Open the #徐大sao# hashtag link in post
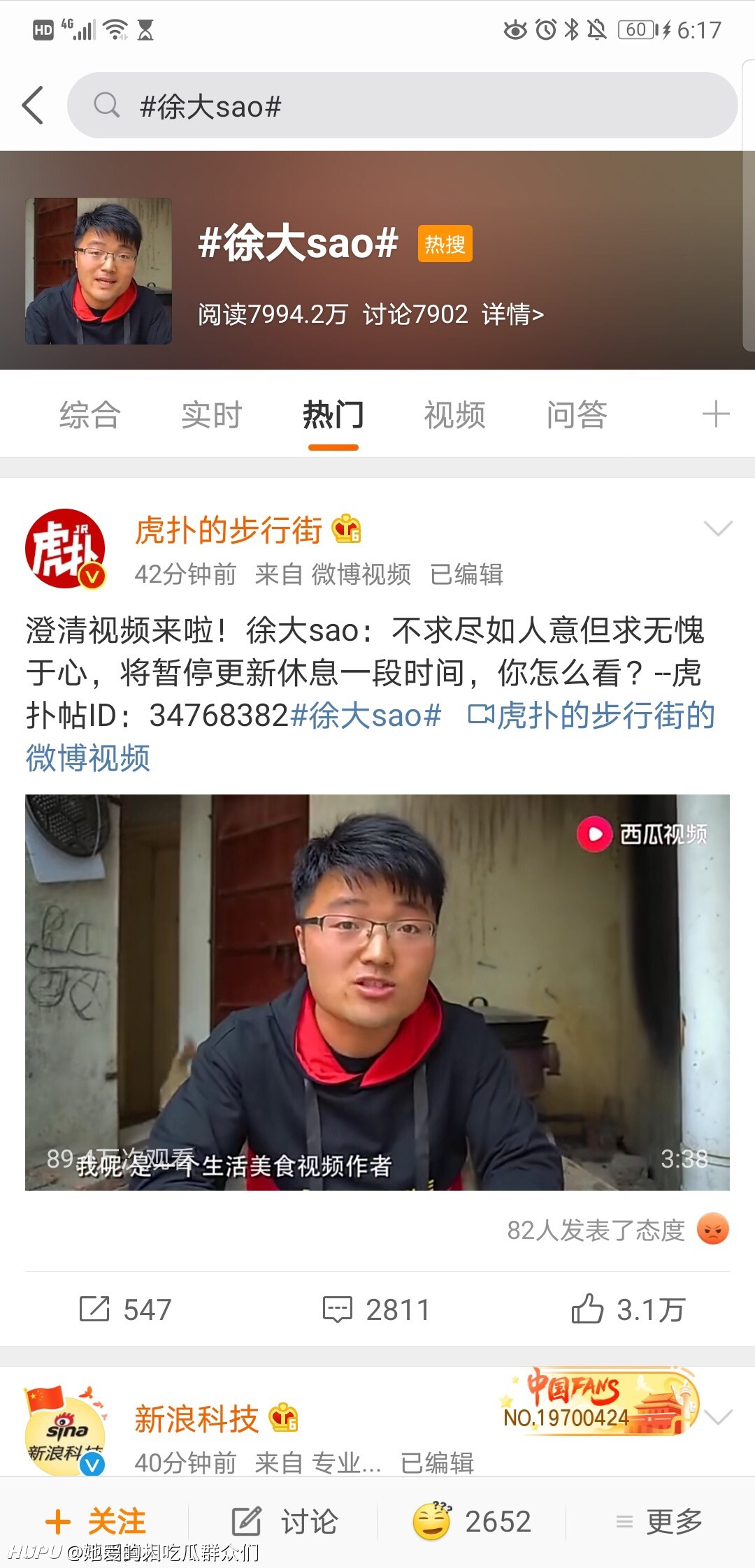This screenshot has height=1568, width=755. (x=366, y=716)
